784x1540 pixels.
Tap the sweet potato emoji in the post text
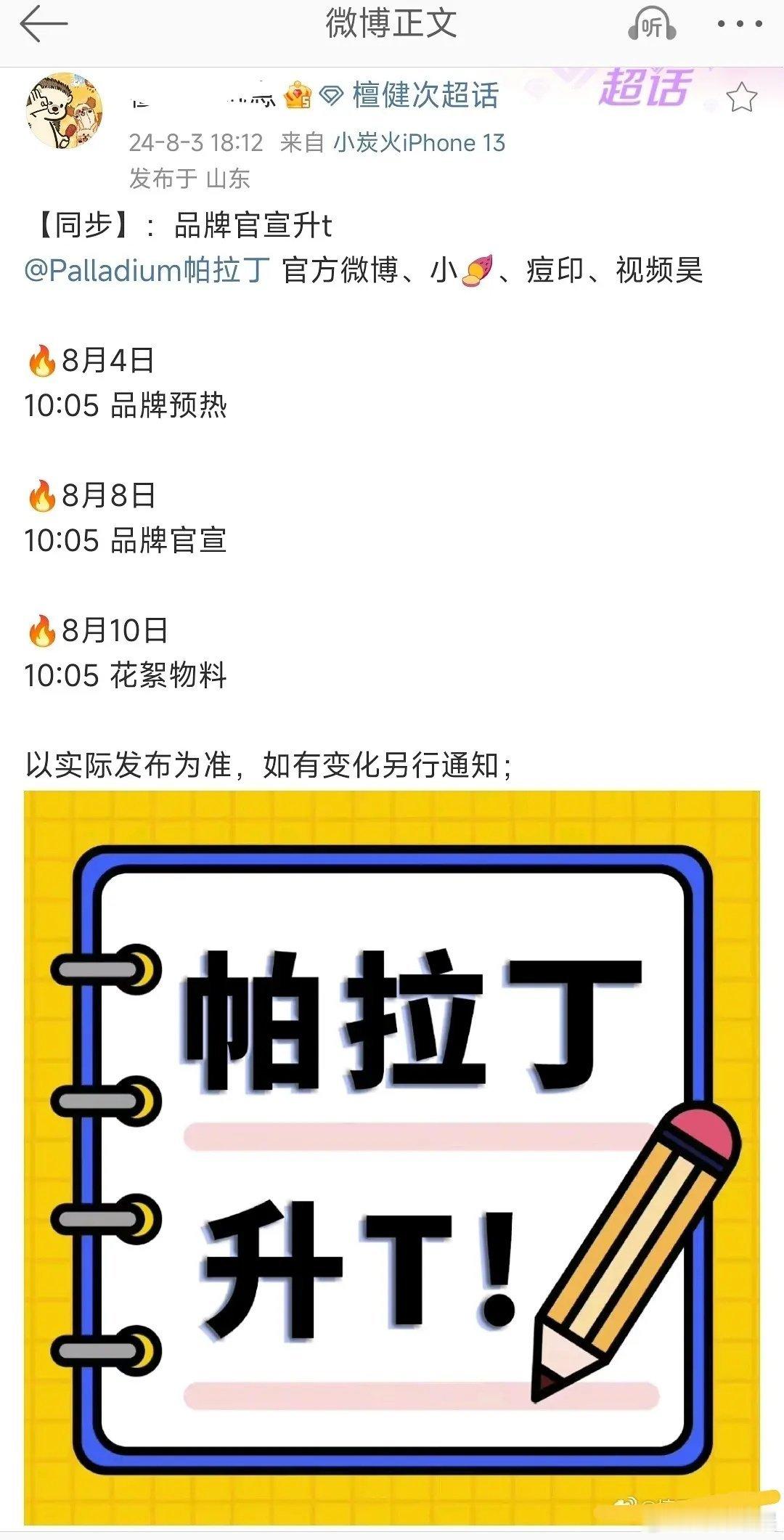(x=475, y=272)
